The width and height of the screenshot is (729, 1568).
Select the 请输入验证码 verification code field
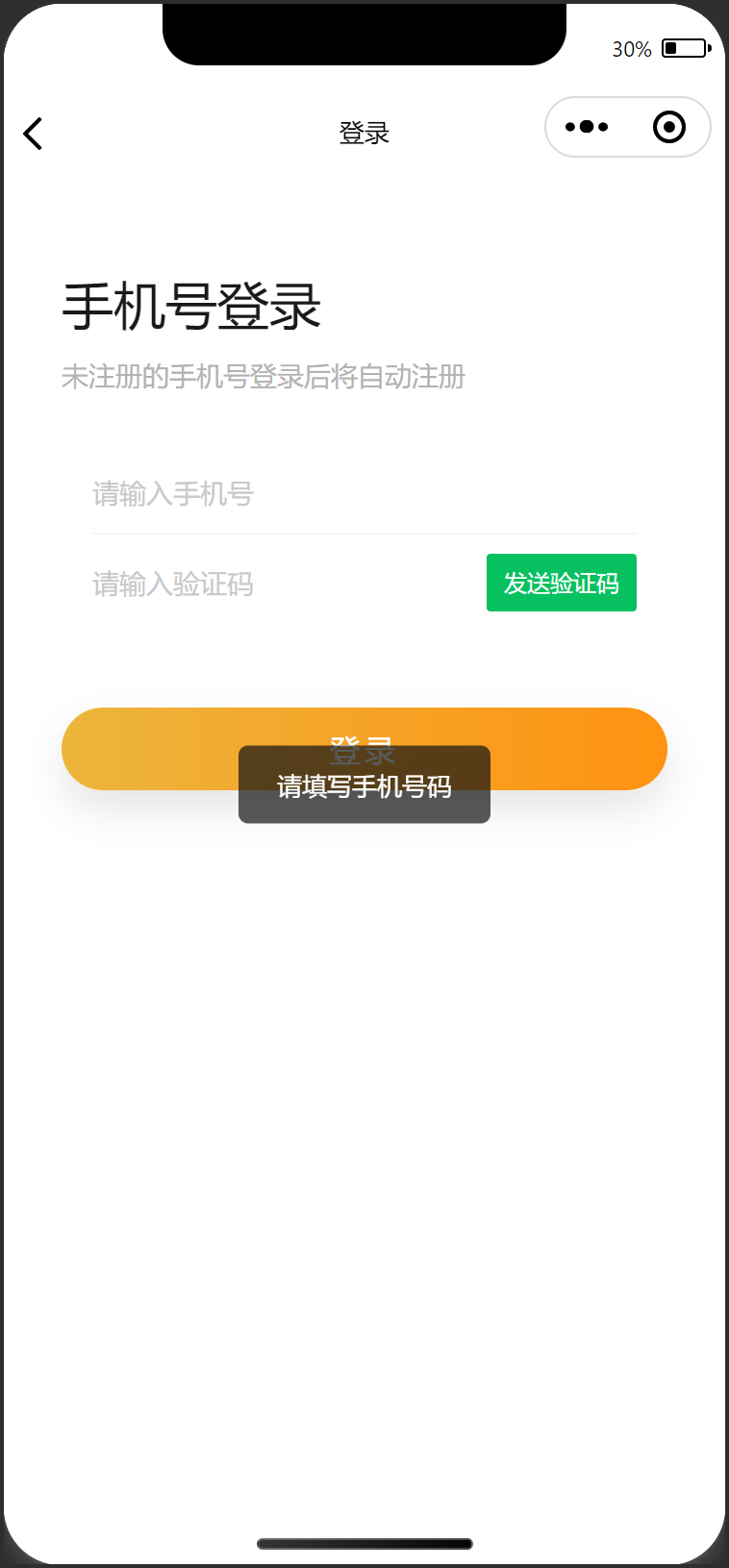(279, 584)
